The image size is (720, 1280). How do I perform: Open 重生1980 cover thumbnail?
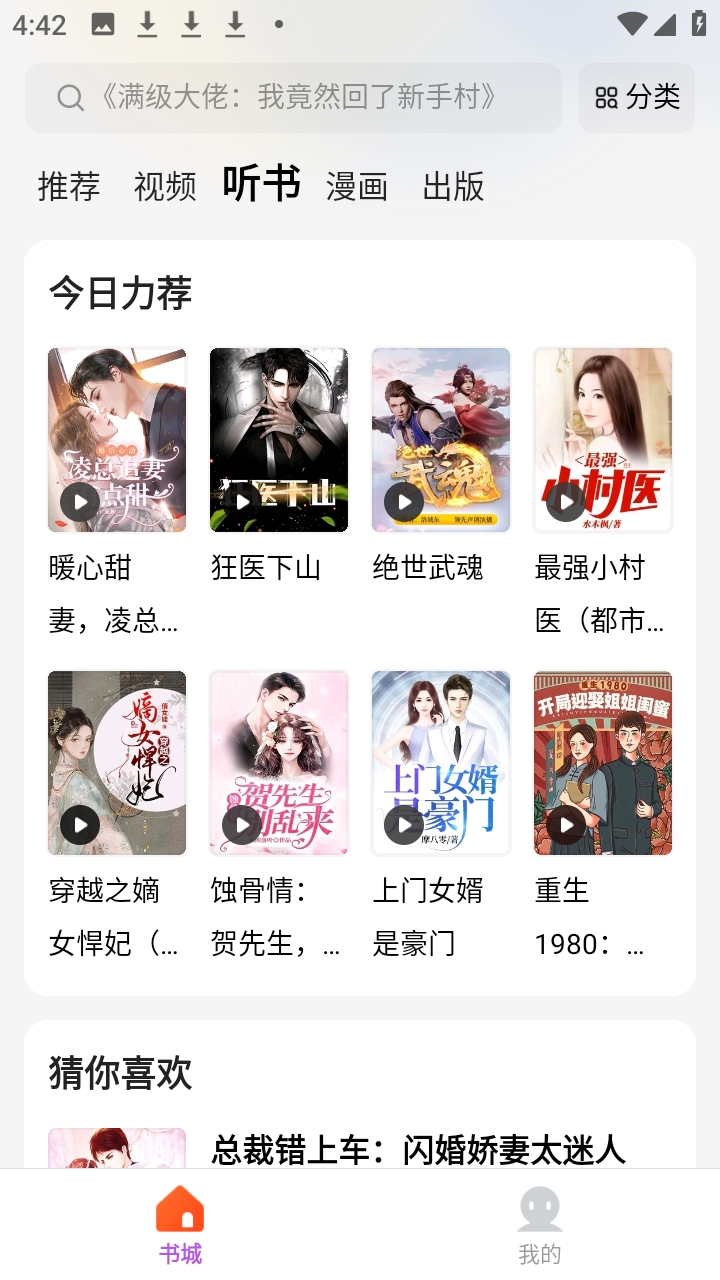pos(602,762)
